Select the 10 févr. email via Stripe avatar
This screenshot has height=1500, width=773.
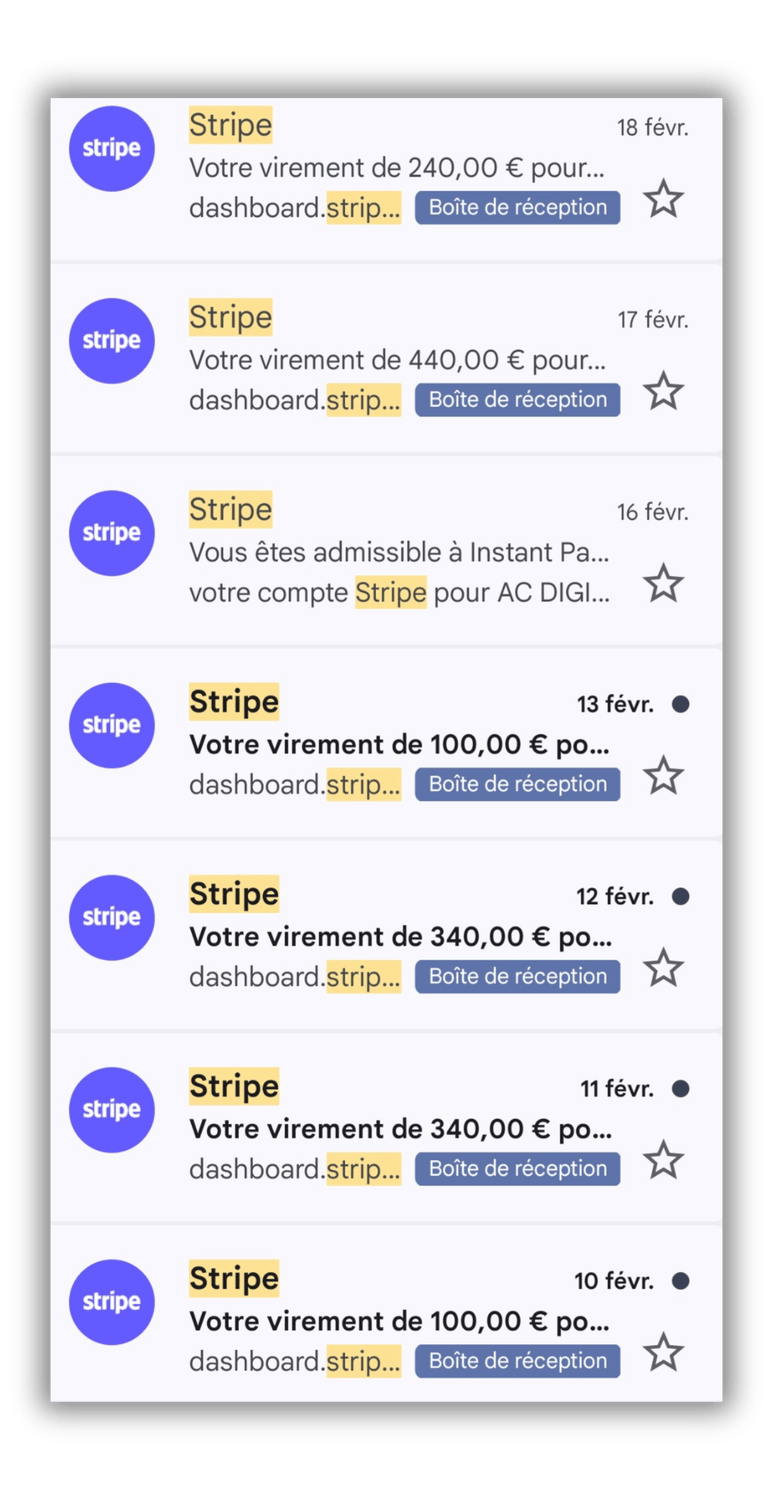pyautogui.click(x=111, y=1301)
